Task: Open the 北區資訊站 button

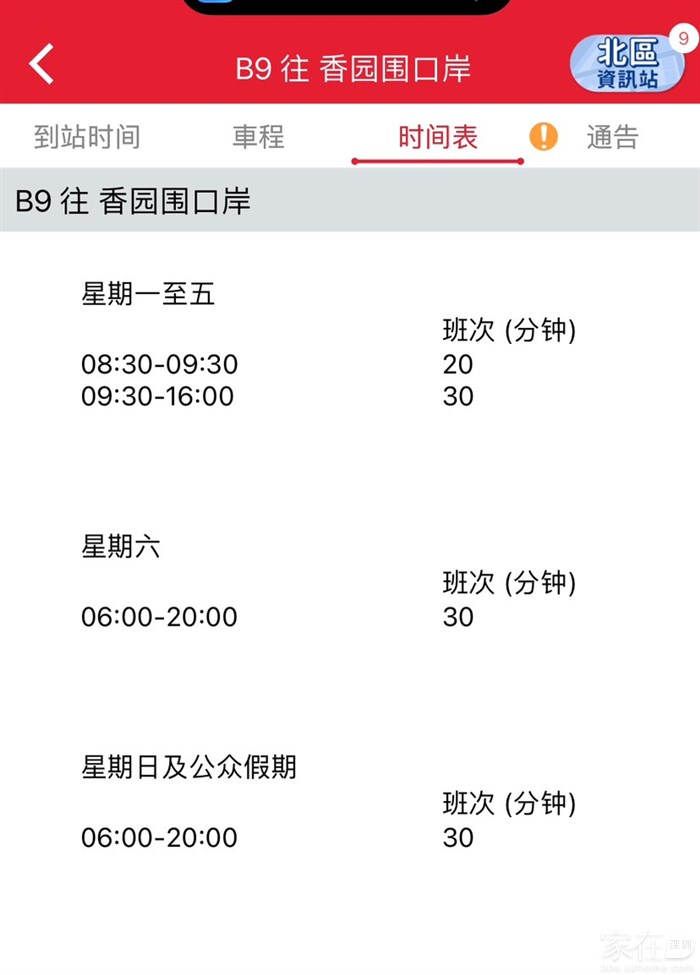Action: (x=628, y=64)
